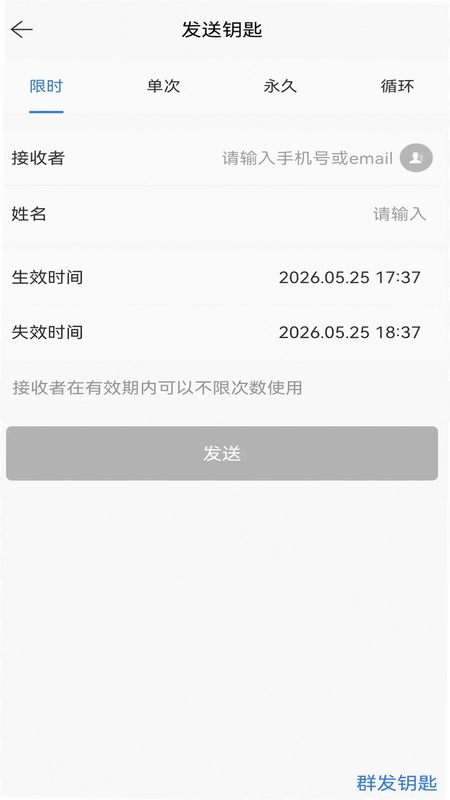The width and height of the screenshot is (450, 800).
Task: Switch to the 永久 tab
Action: [x=280, y=86]
